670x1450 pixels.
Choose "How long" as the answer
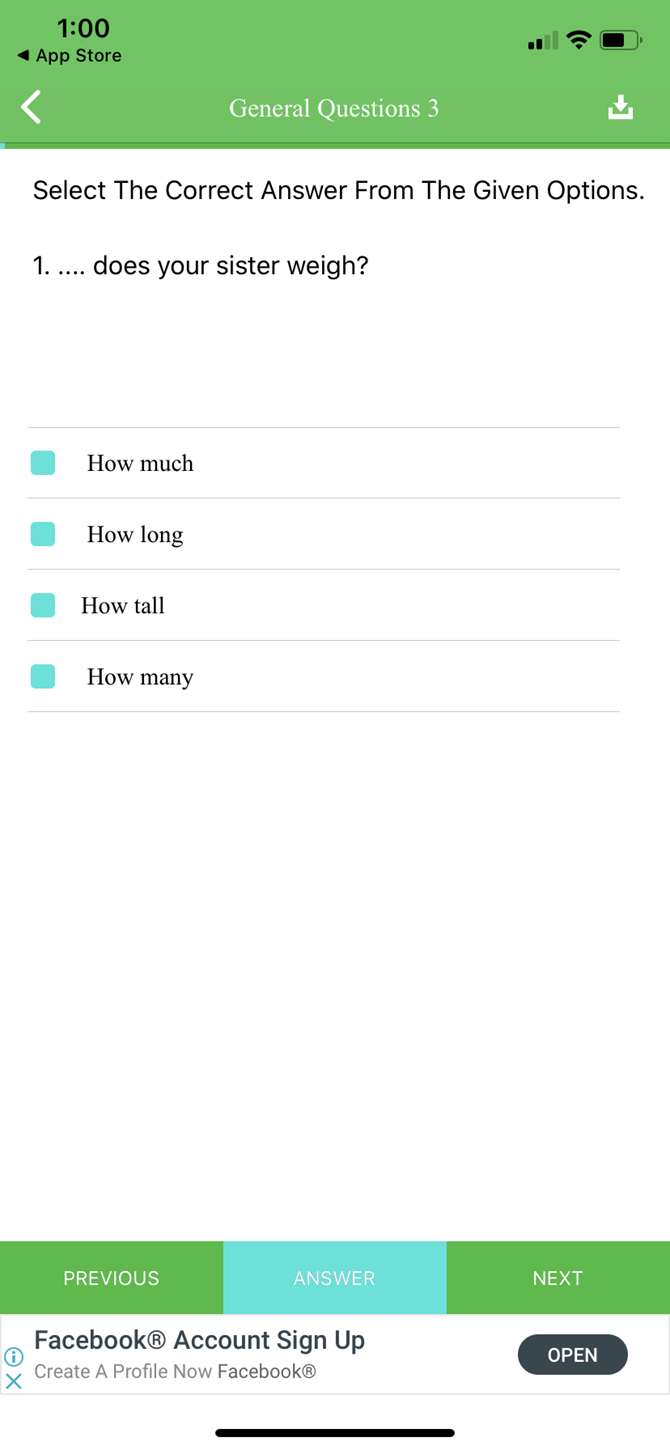click(43, 534)
